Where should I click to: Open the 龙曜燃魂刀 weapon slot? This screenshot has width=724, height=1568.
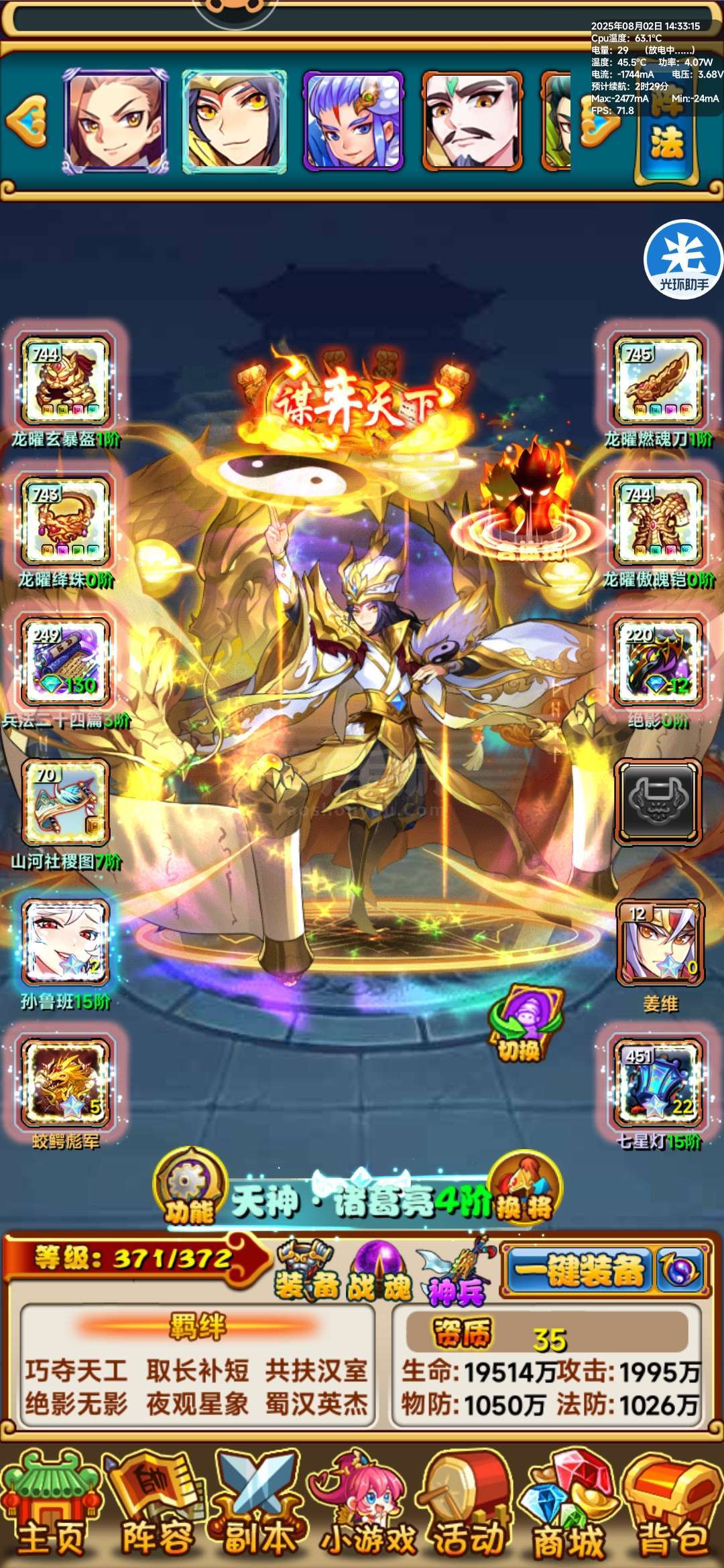(658, 381)
